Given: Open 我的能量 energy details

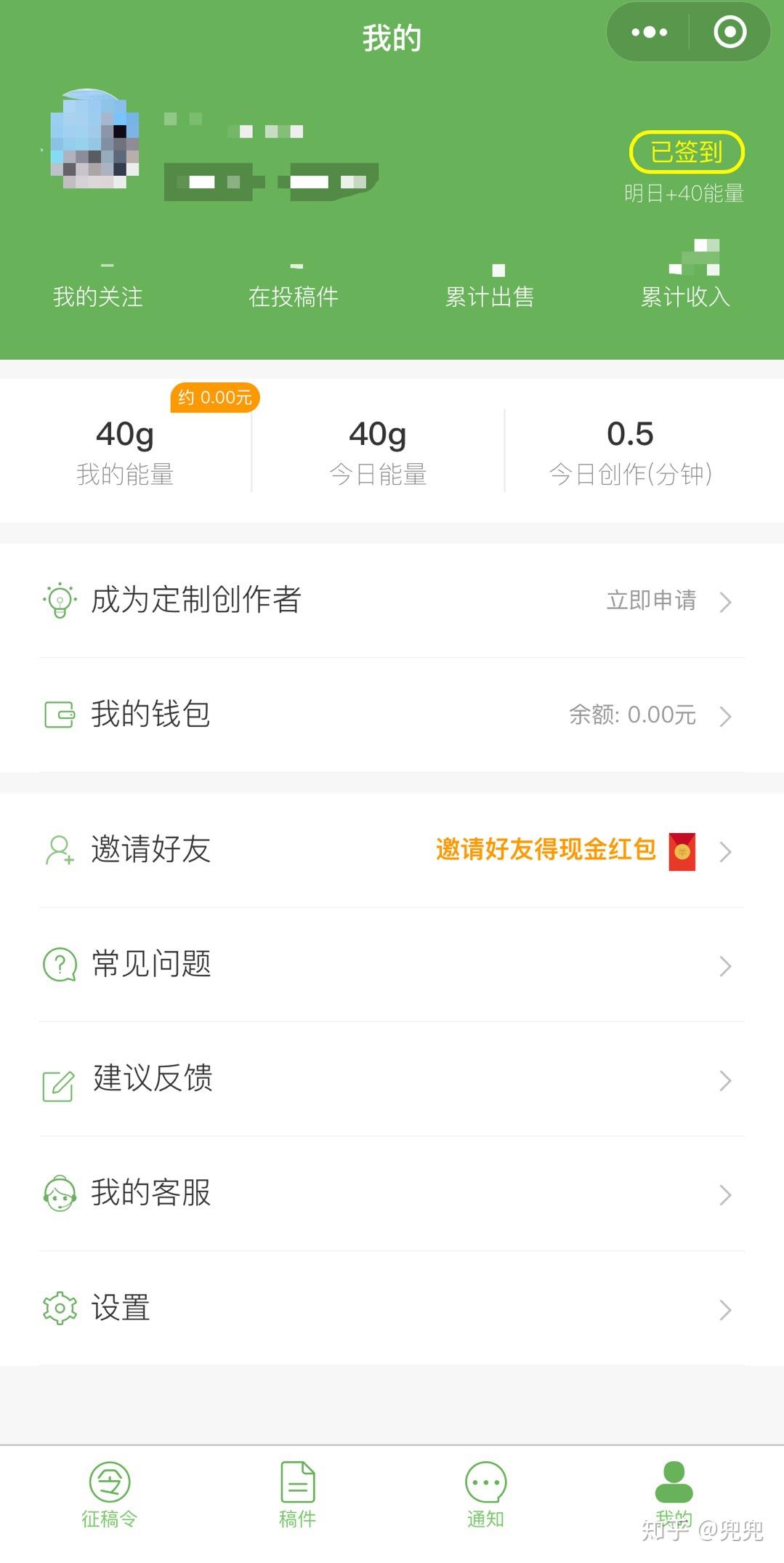Looking at the screenshot, I should [x=125, y=451].
